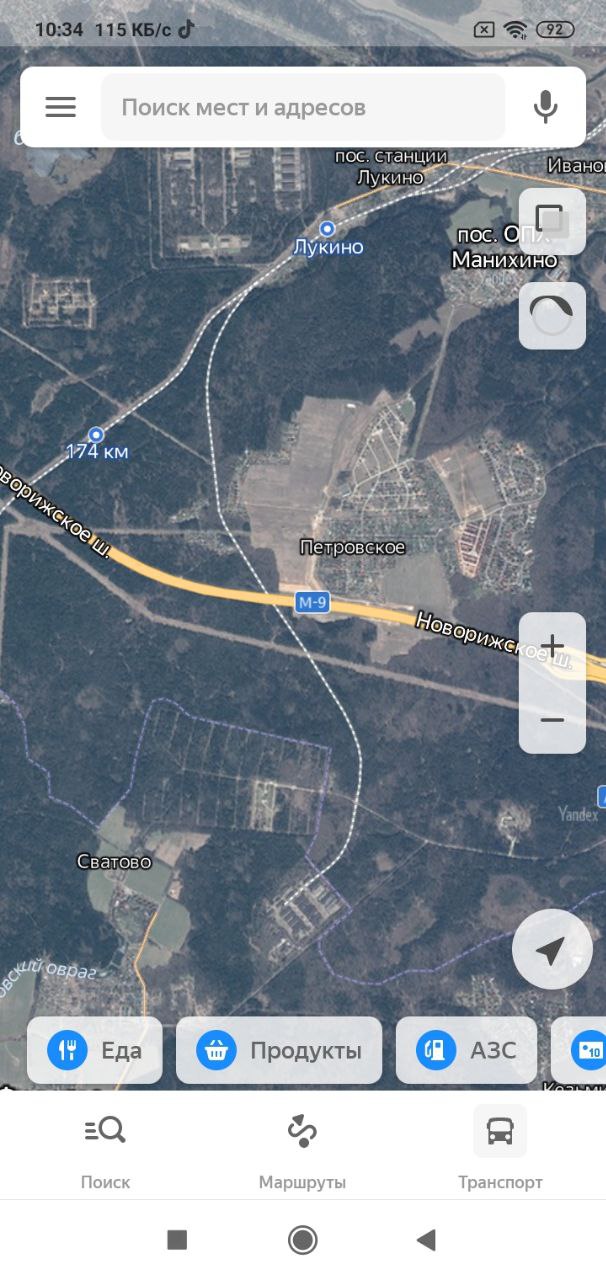Center map on my location

coord(552,950)
